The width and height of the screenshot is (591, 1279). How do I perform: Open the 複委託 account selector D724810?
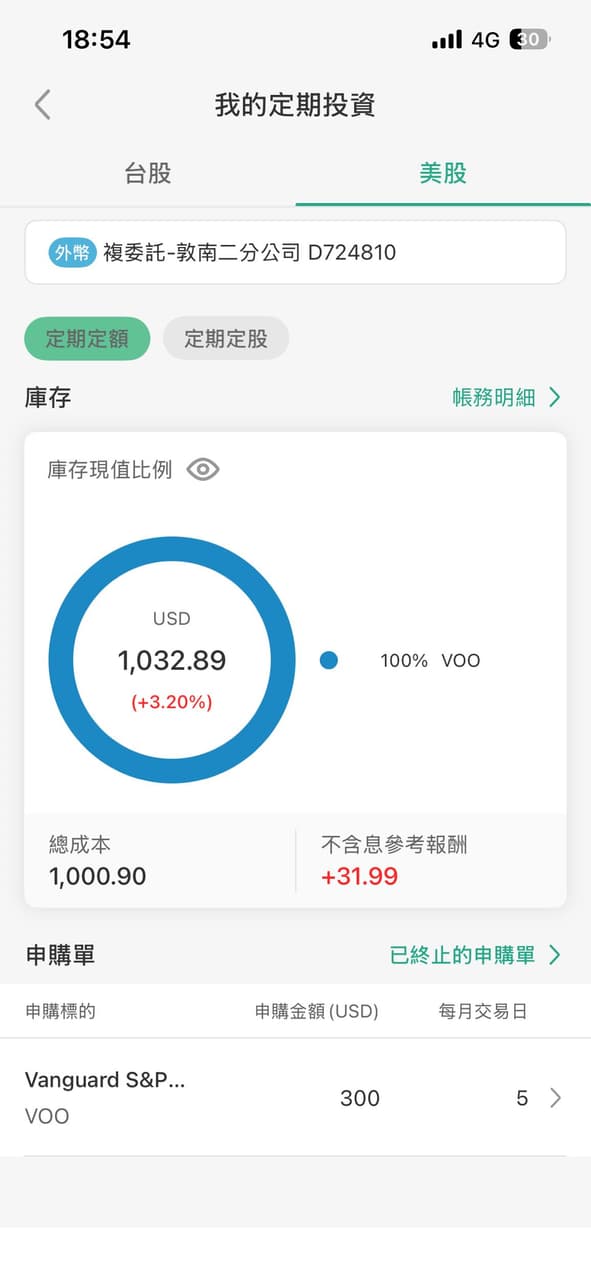(295, 252)
